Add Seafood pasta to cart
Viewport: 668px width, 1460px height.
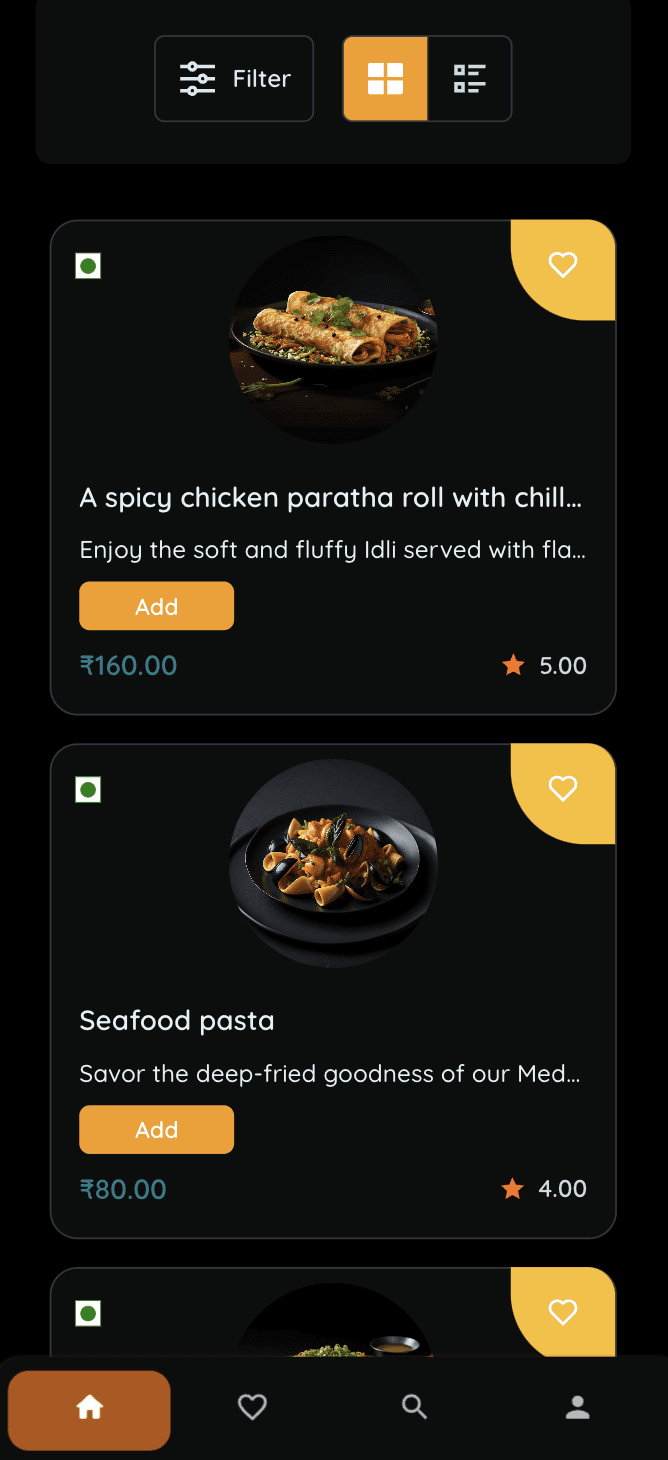[x=156, y=1130]
